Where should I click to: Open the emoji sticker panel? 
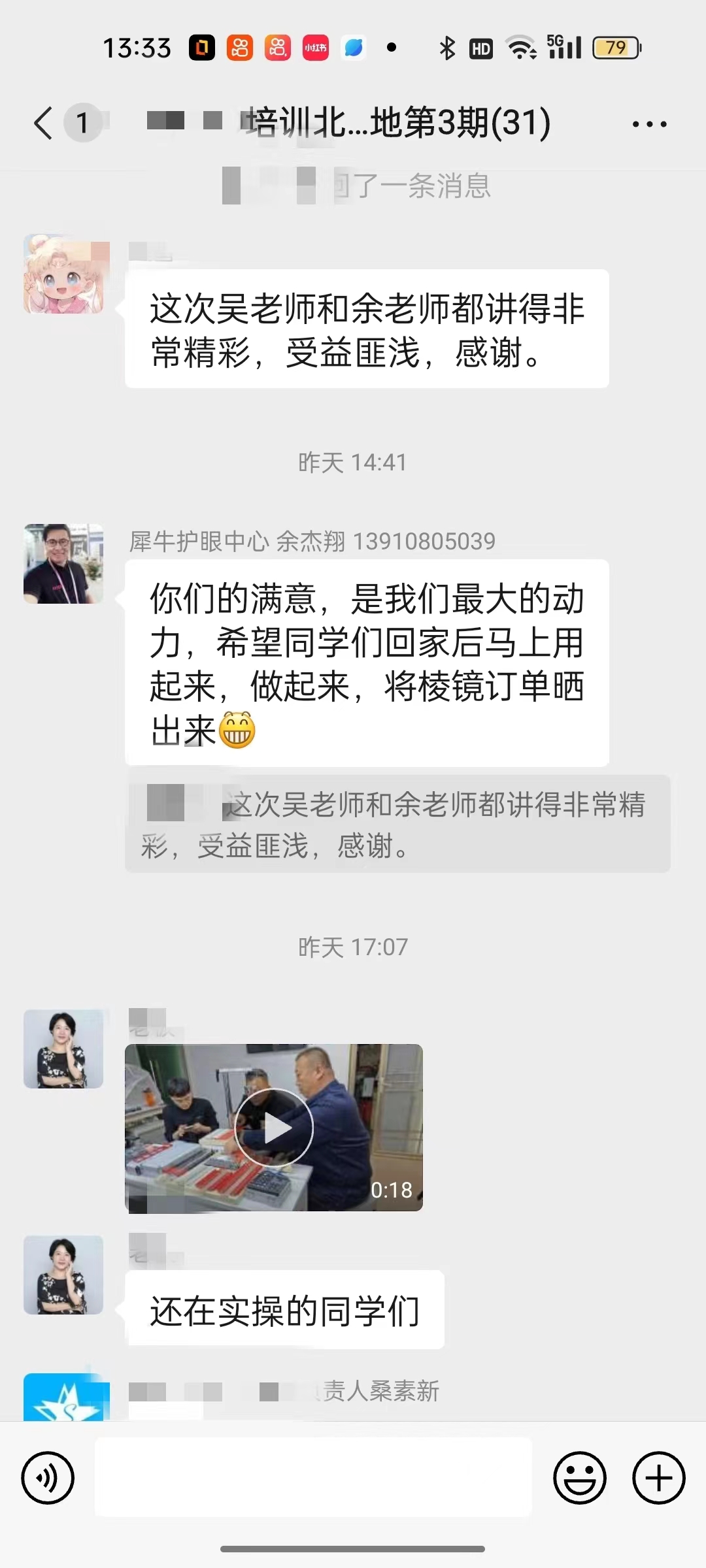(580, 1478)
